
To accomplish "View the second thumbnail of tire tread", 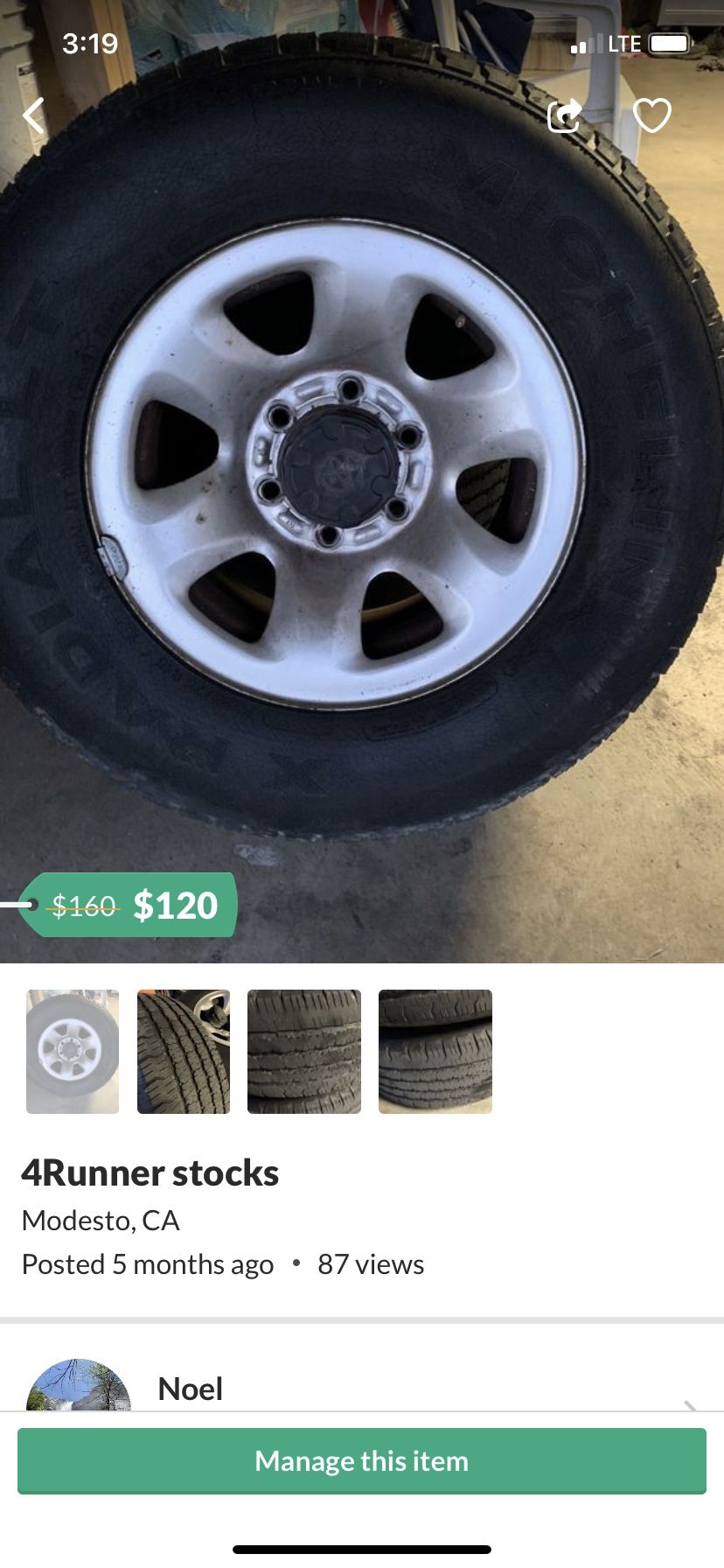I will [184, 1051].
